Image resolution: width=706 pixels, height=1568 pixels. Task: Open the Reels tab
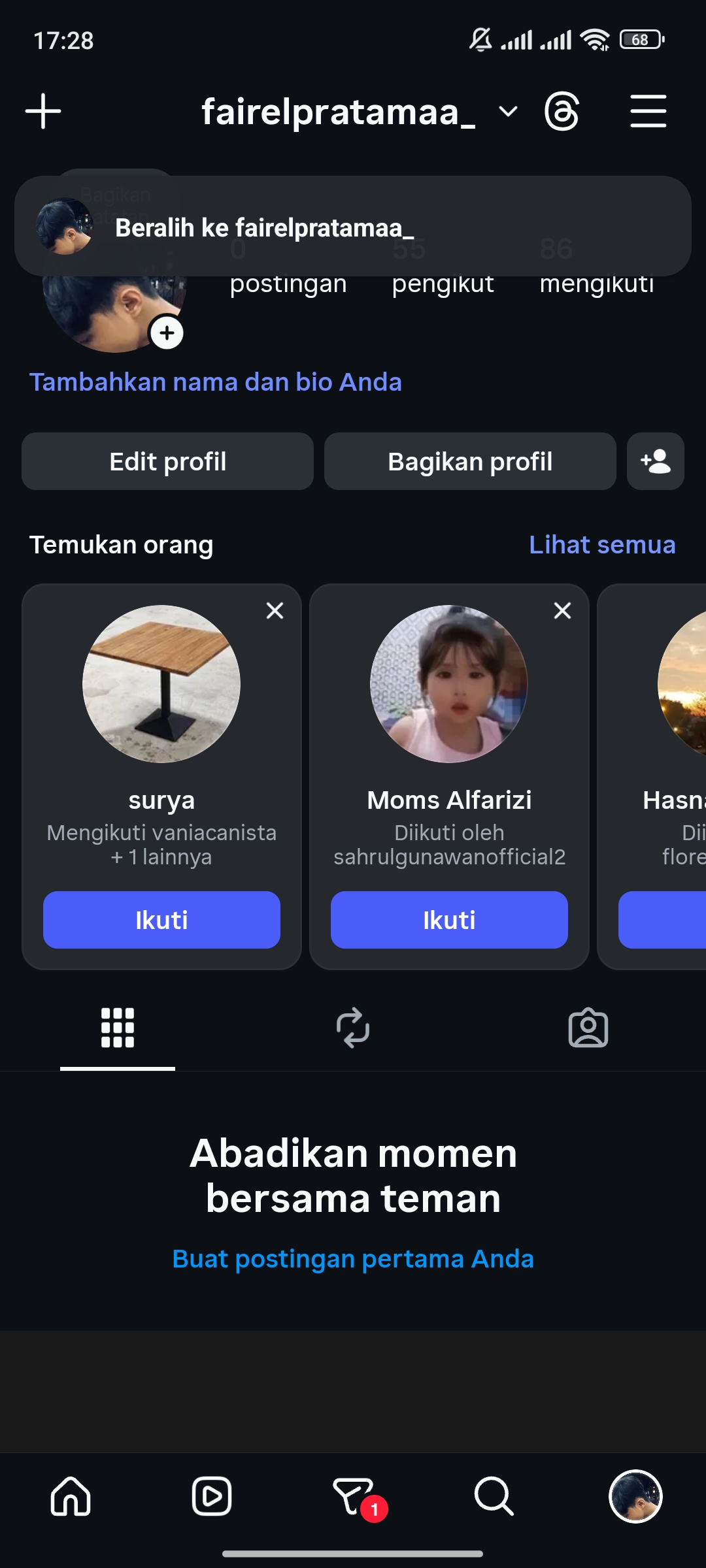[212, 1496]
